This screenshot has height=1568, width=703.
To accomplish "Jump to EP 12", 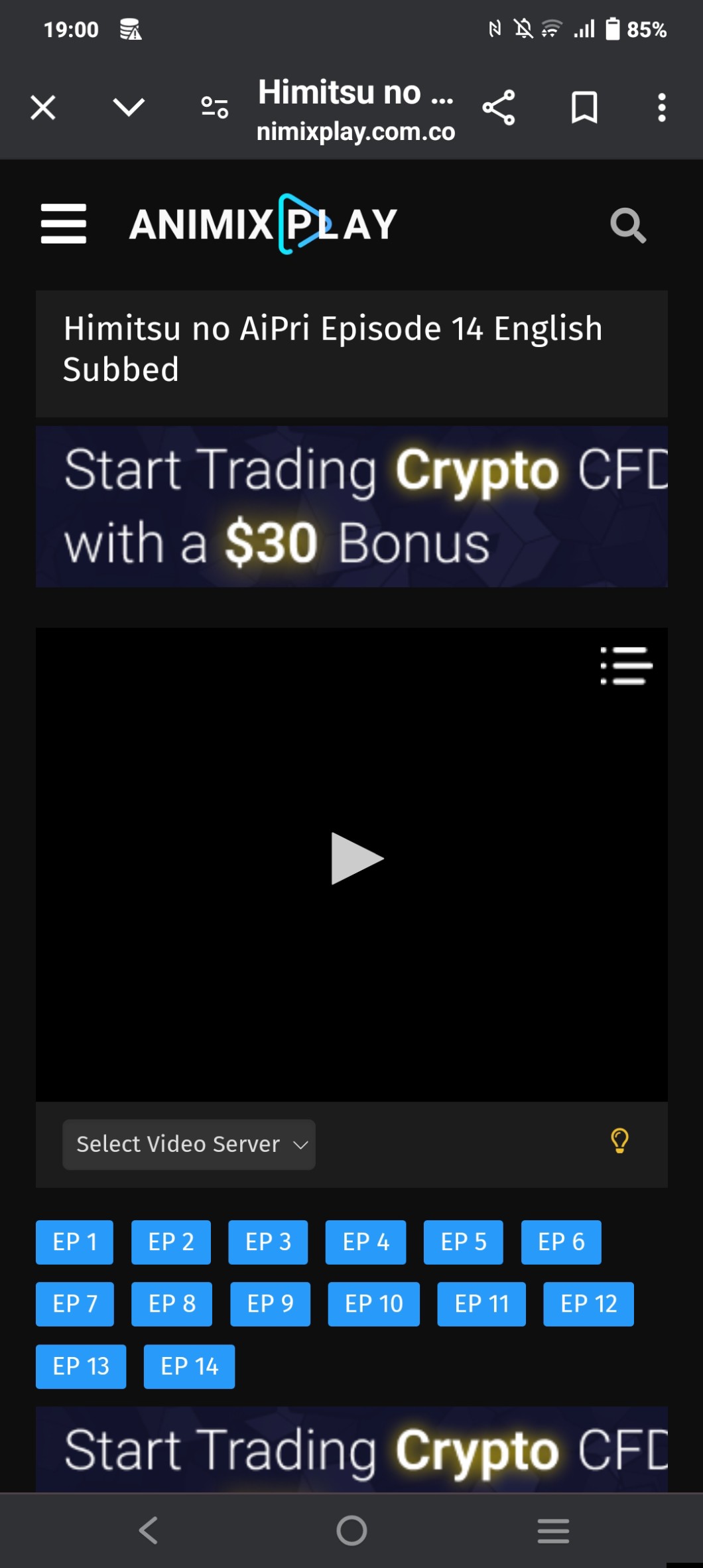I will point(588,1305).
